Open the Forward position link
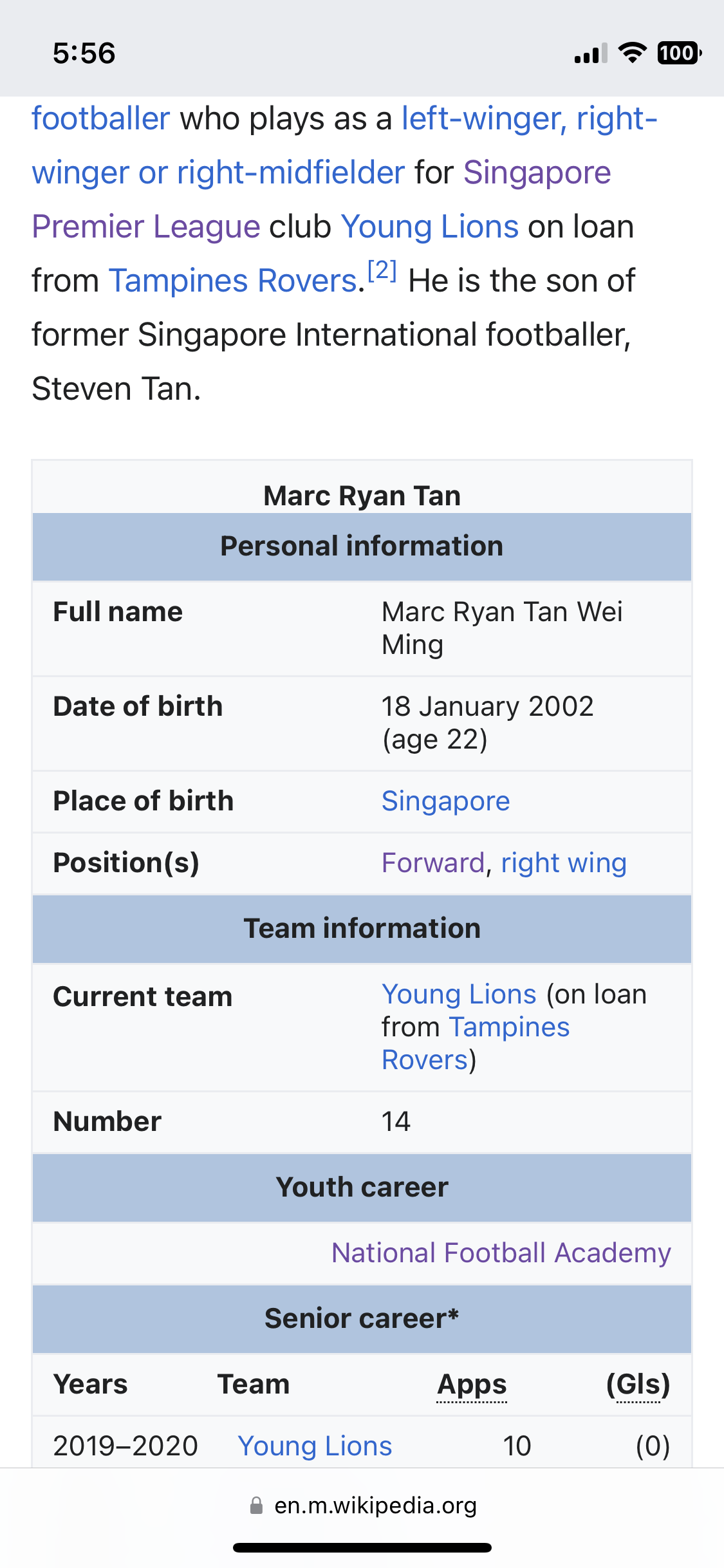This screenshot has width=724, height=1568. [x=432, y=863]
